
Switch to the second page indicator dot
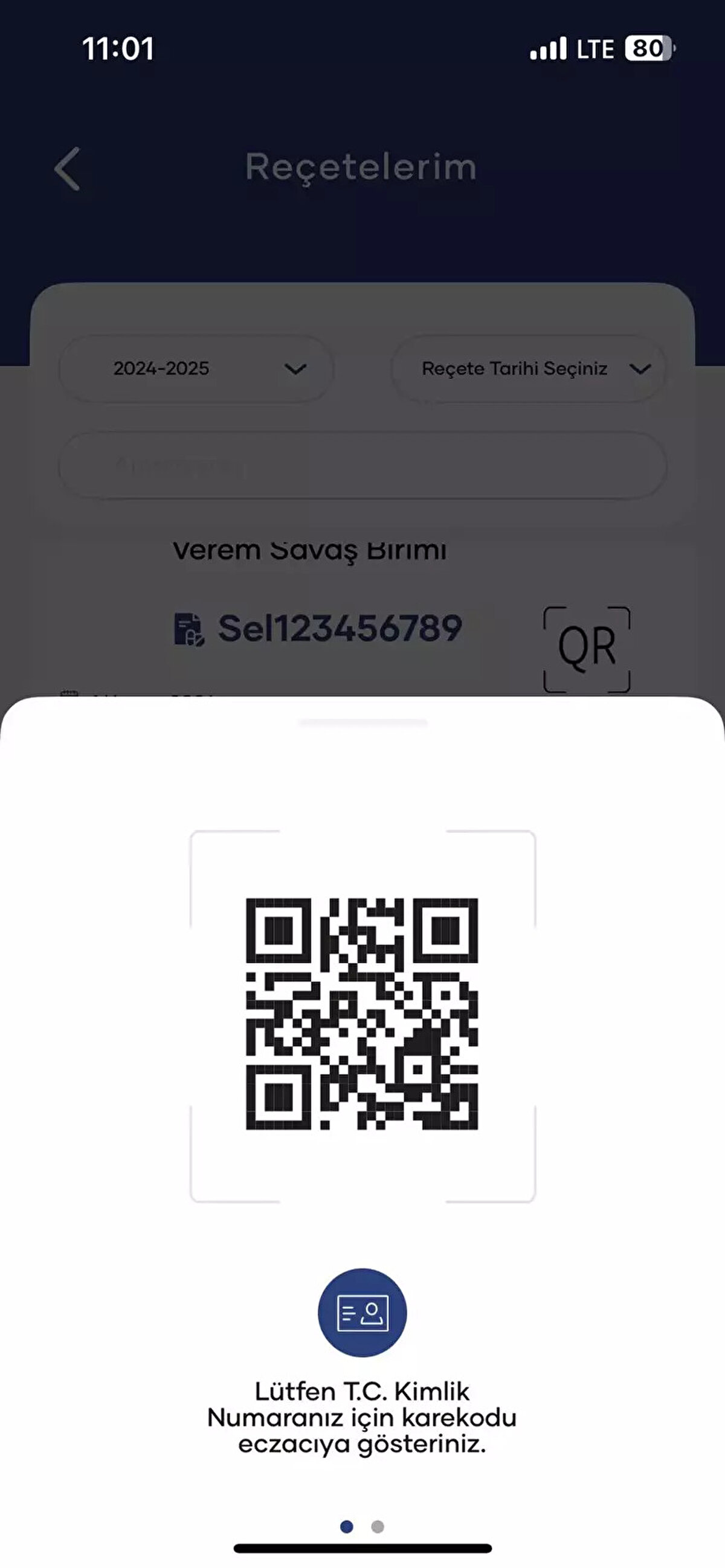tap(378, 1526)
